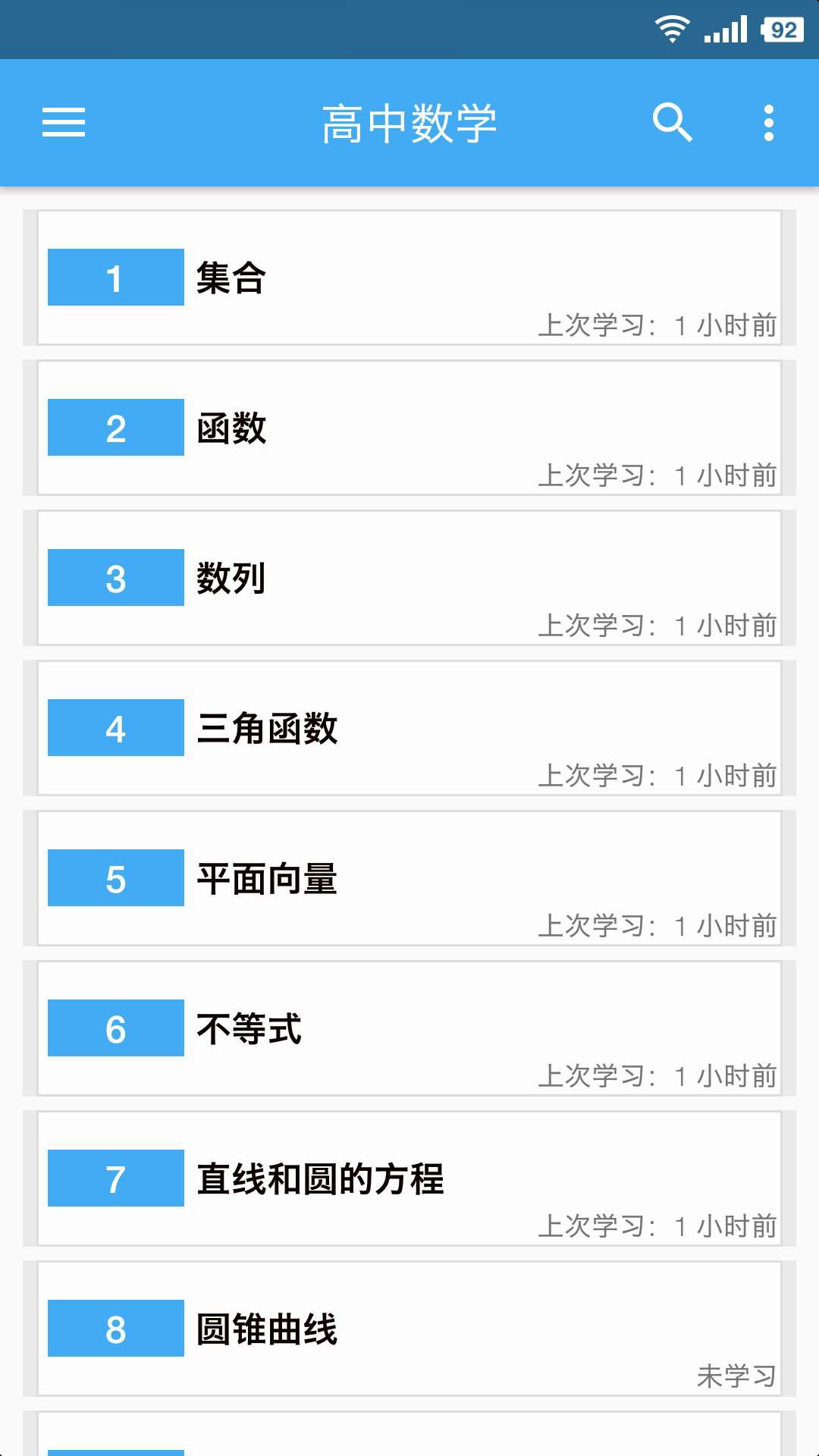Image resolution: width=819 pixels, height=1456 pixels.
Task: Tap the blue badge numbered 1 for 集合
Action: coord(115,278)
